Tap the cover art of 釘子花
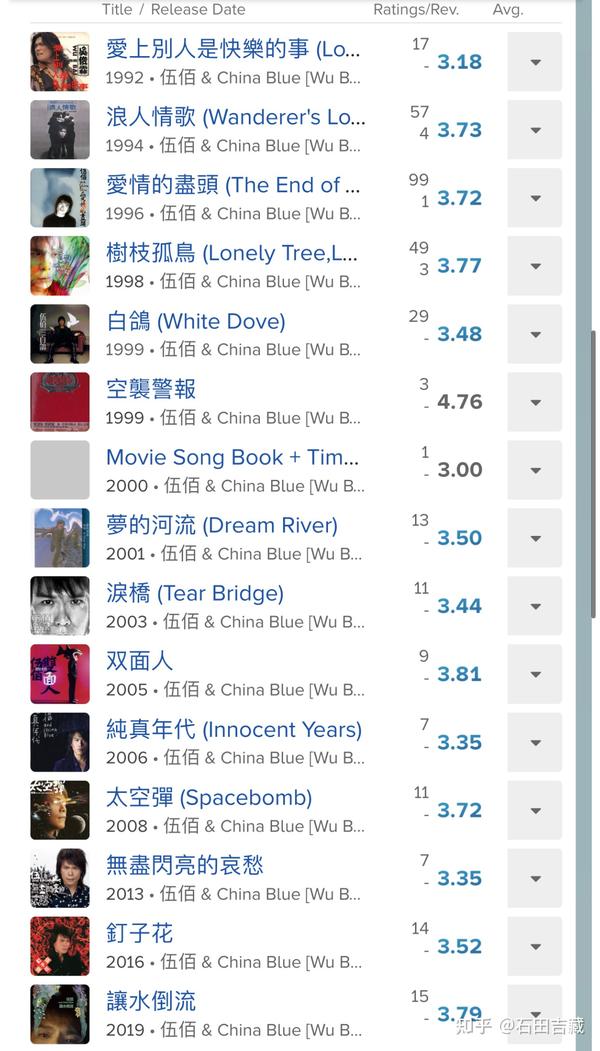This screenshot has height=1051, width=600. [x=60, y=946]
